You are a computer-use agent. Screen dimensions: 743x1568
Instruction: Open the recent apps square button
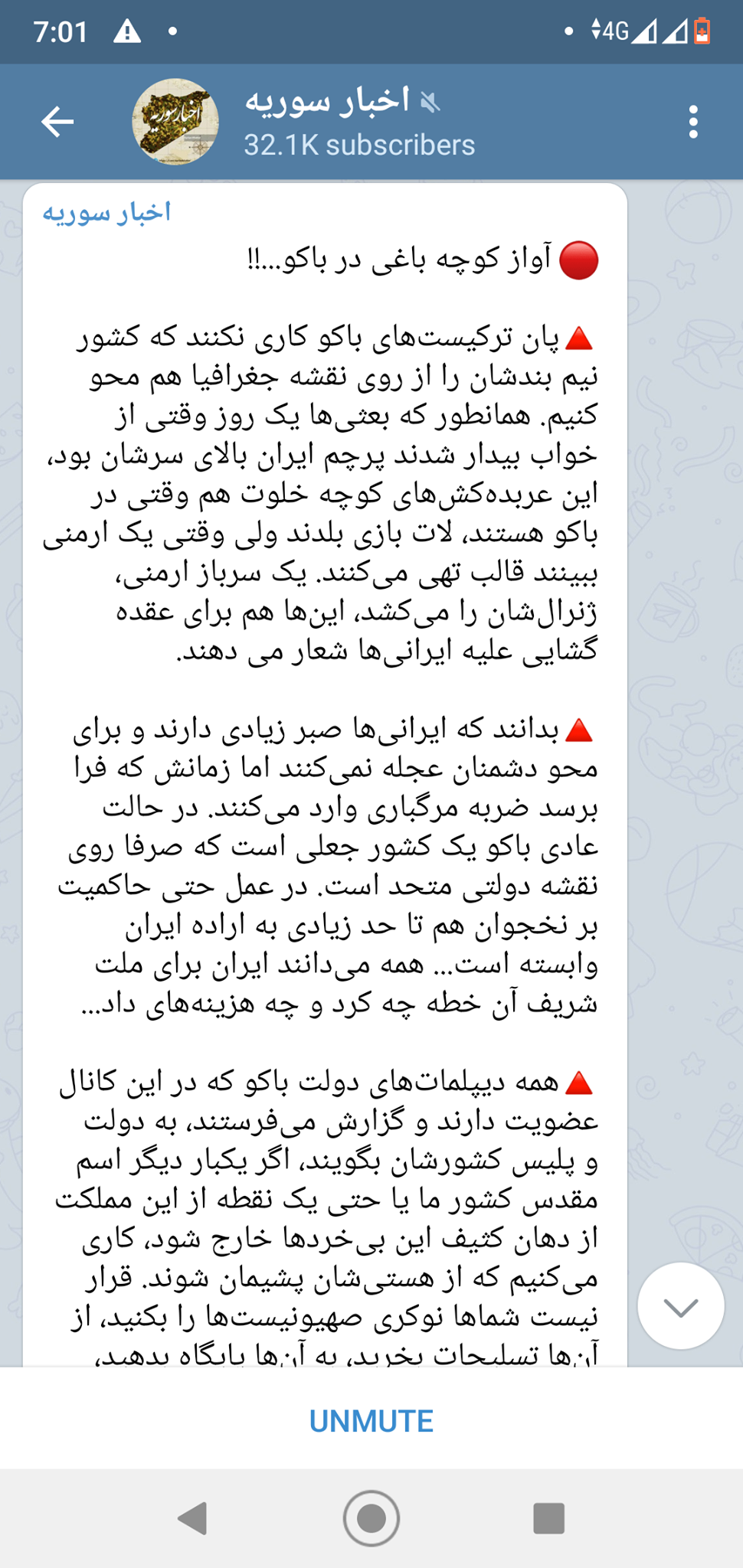[548, 1517]
